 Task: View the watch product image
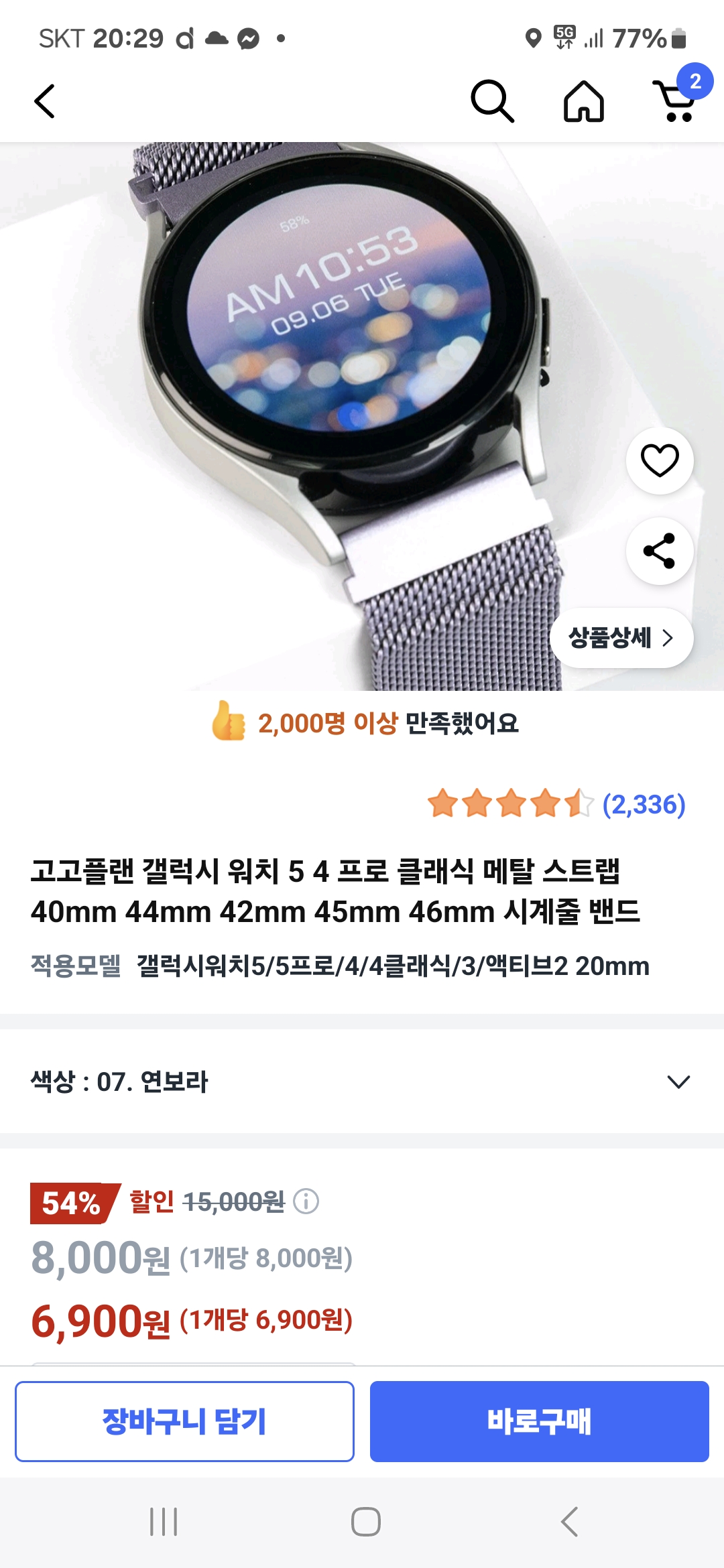tap(335, 402)
